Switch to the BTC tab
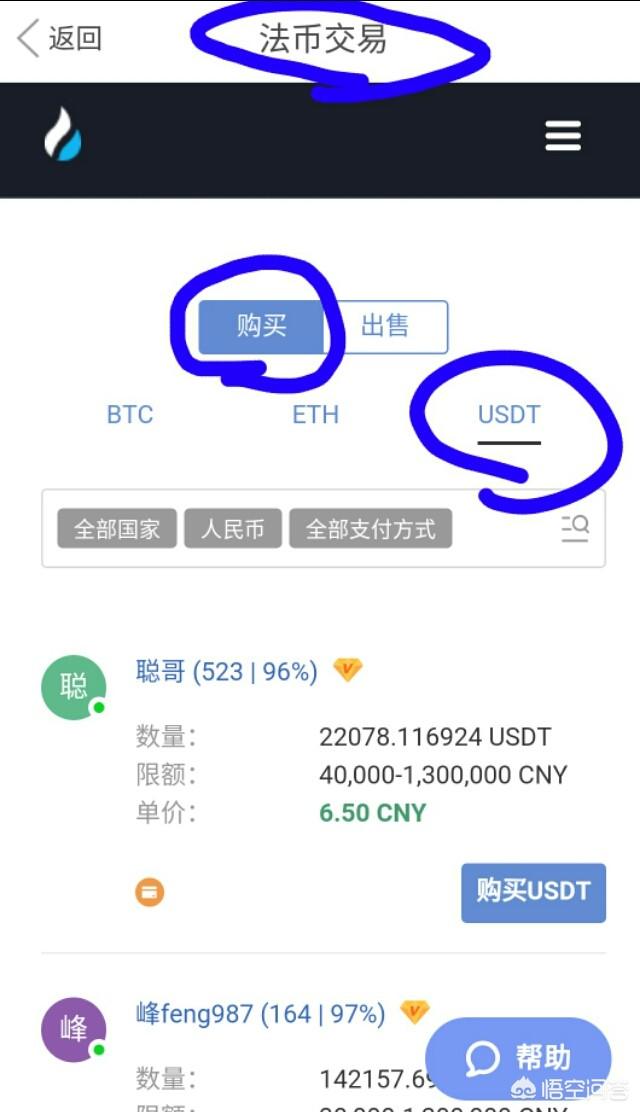The image size is (640, 1112). click(x=130, y=414)
